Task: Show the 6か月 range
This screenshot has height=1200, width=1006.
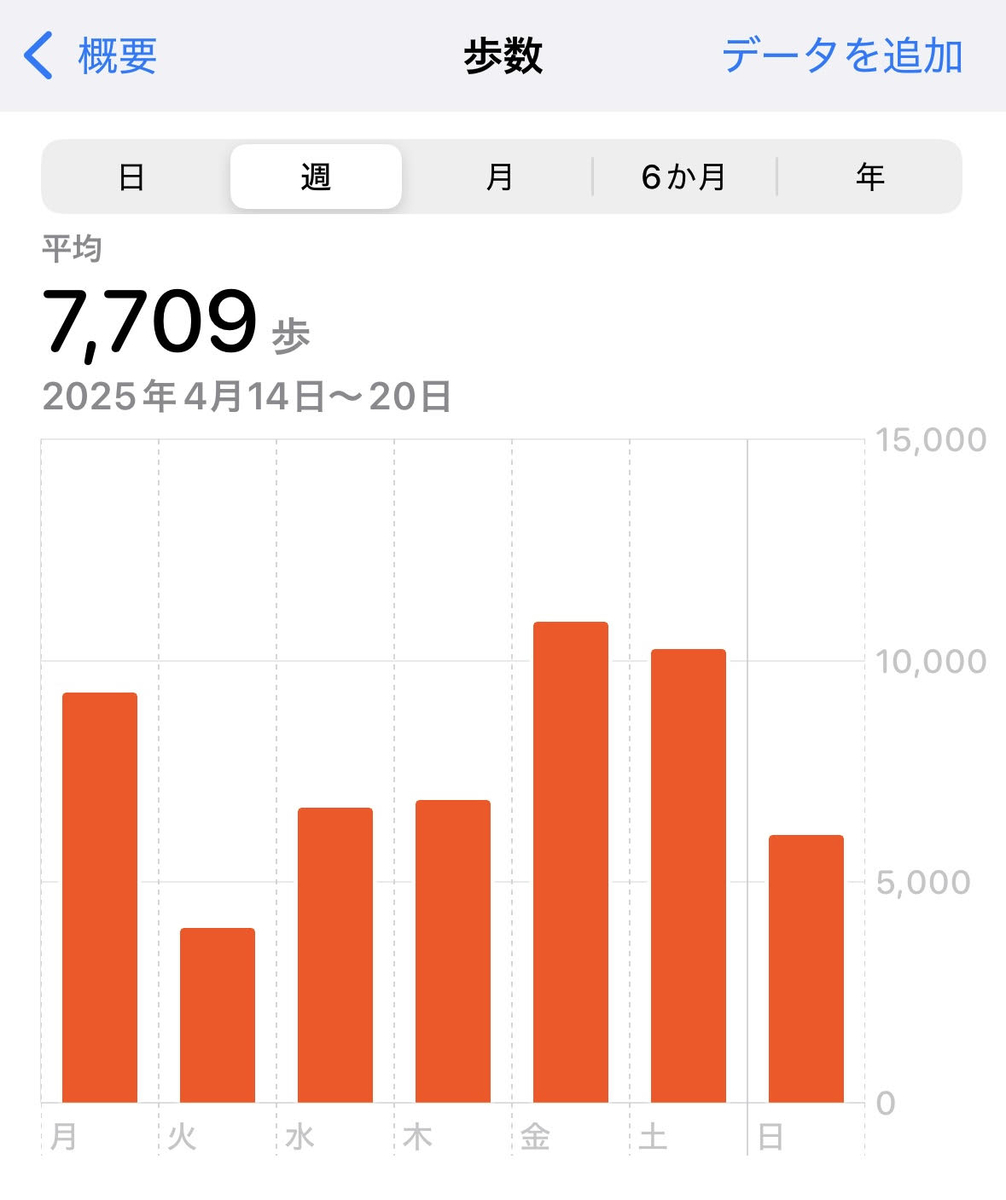Action: 684,177
